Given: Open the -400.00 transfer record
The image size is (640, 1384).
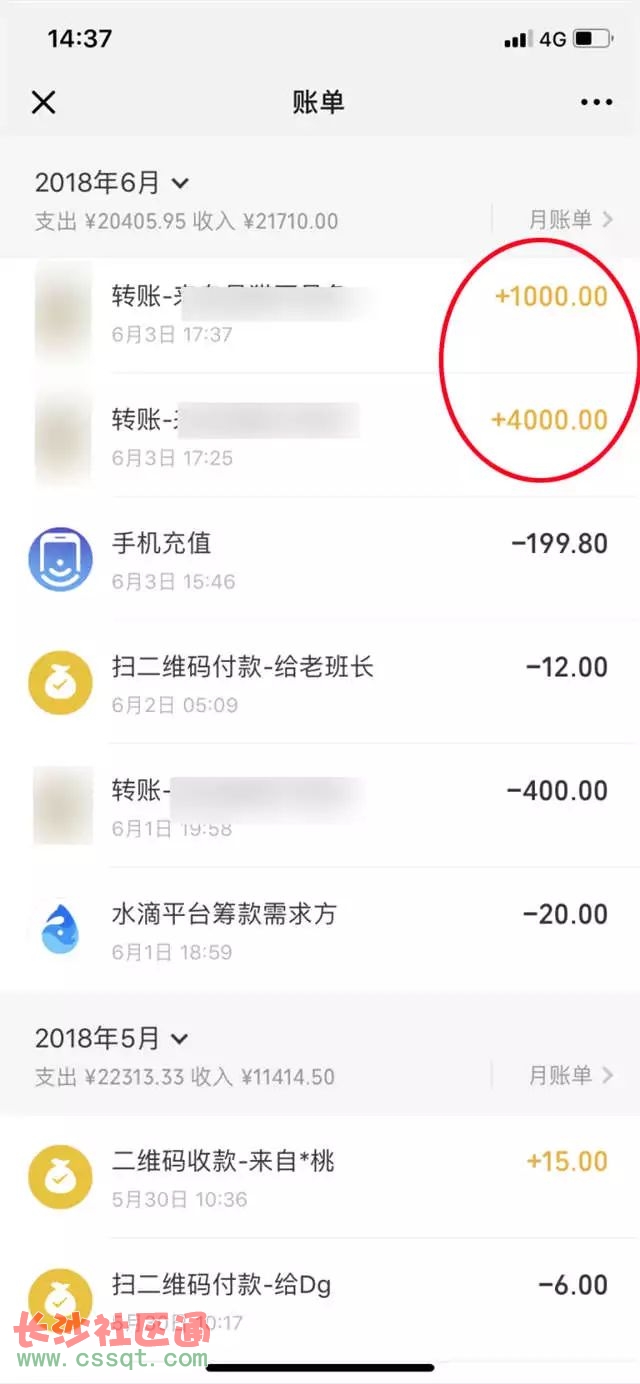Looking at the screenshot, I should pos(320,807).
